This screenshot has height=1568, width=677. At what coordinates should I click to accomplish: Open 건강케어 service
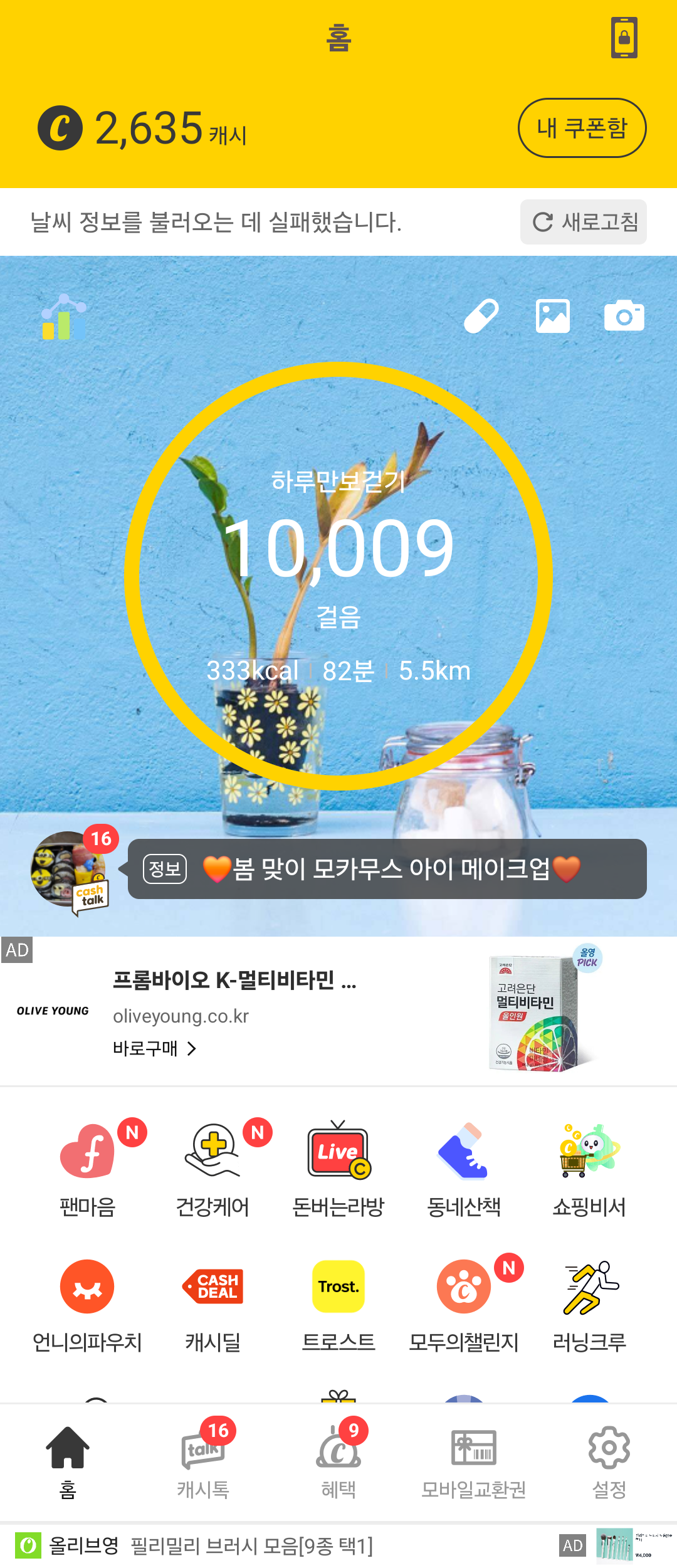(x=213, y=1167)
